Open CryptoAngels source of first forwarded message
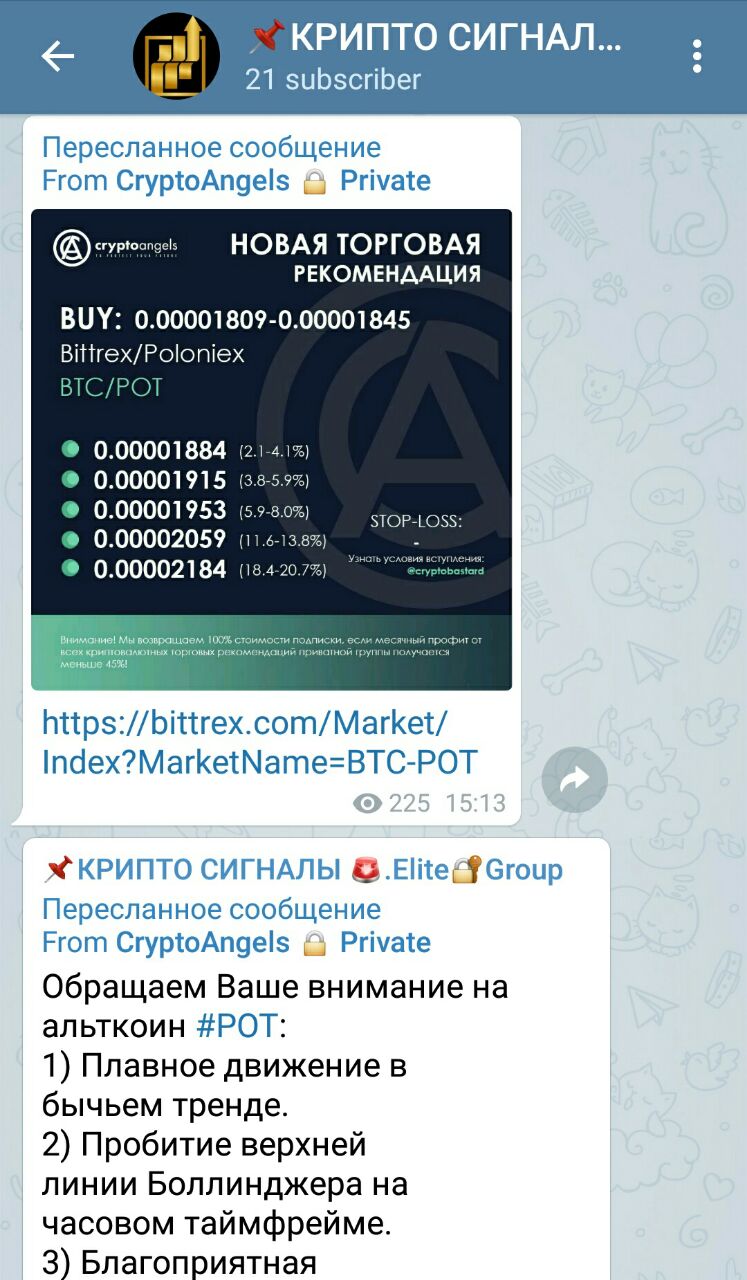Image resolution: width=747 pixels, height=1280 pixels. (202, 181)
